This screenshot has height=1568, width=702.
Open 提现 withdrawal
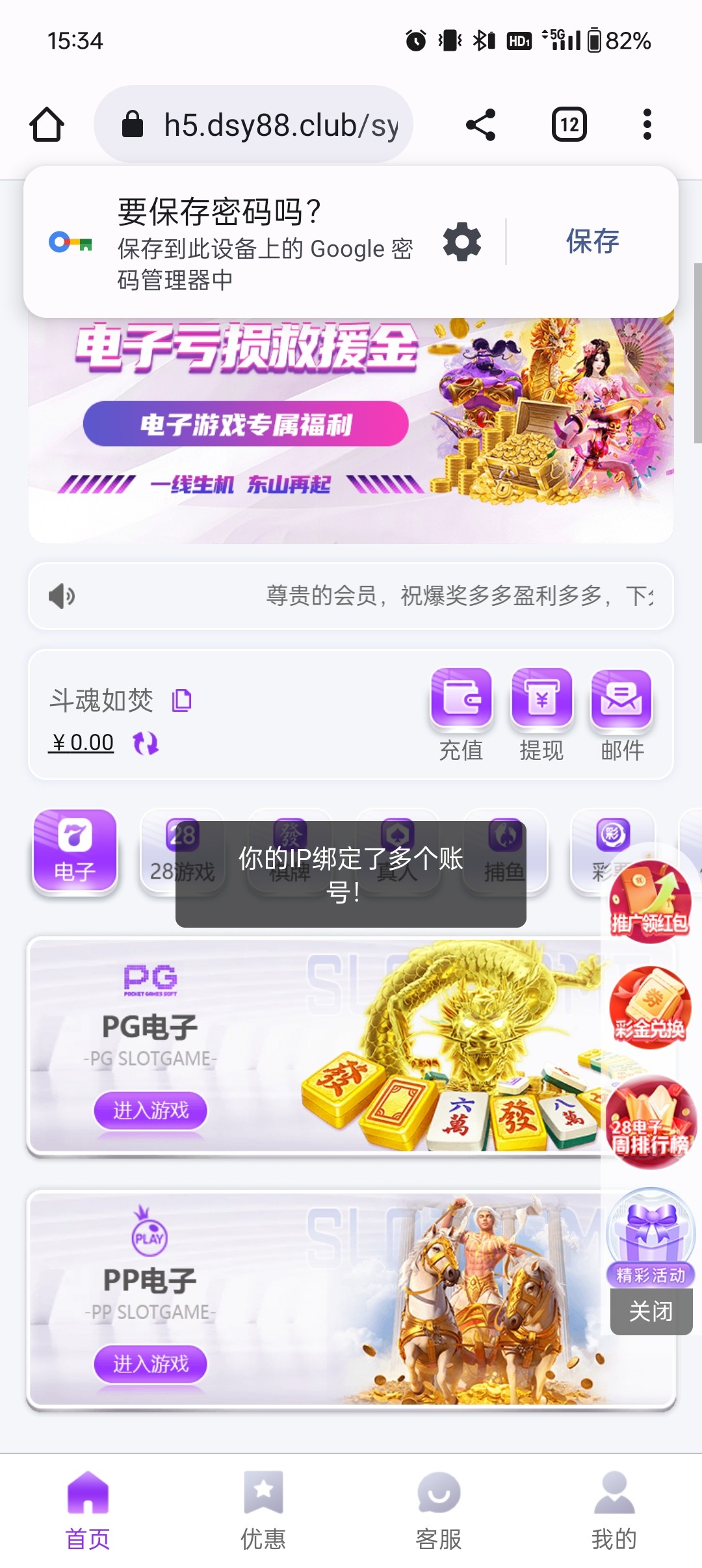point(541,714)
